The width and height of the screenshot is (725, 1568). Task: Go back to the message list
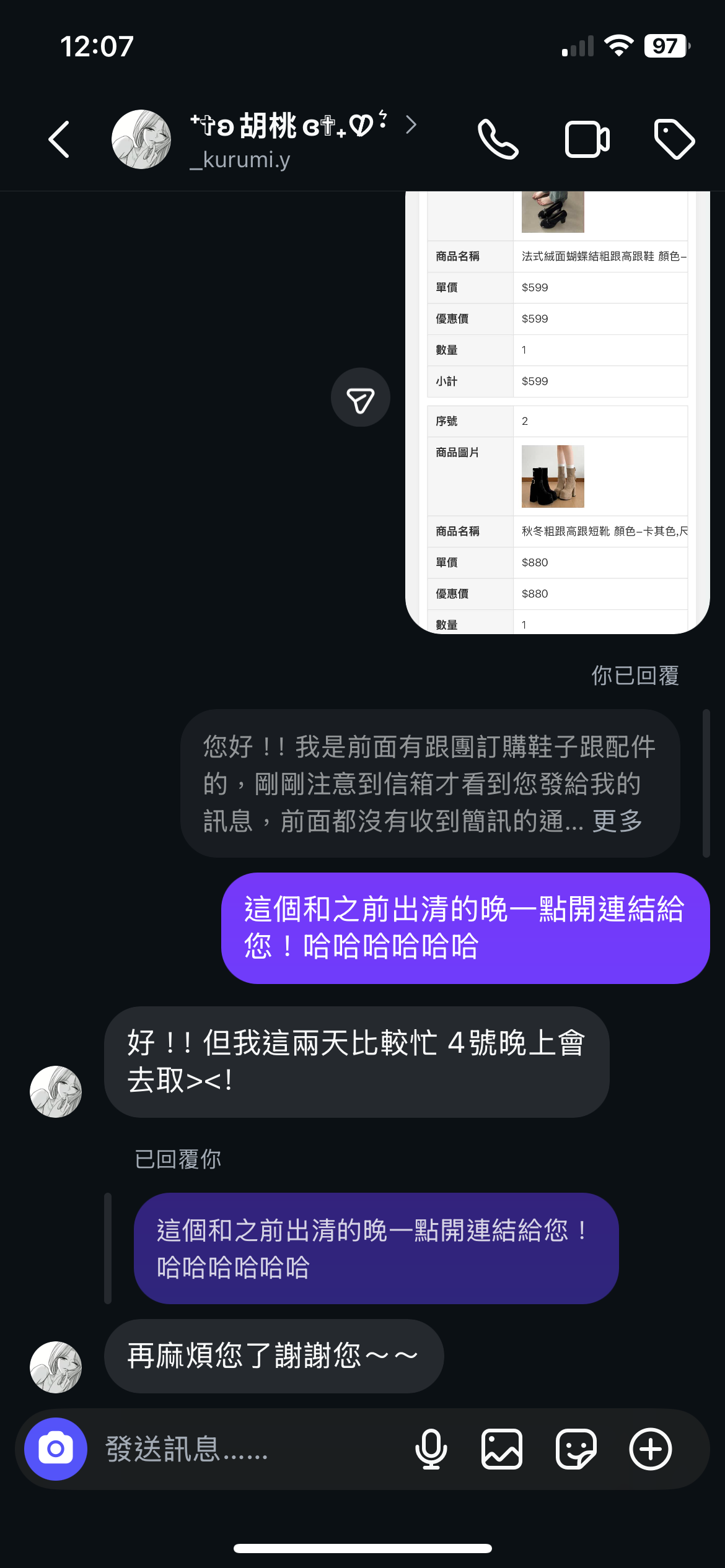pos(59,139)
